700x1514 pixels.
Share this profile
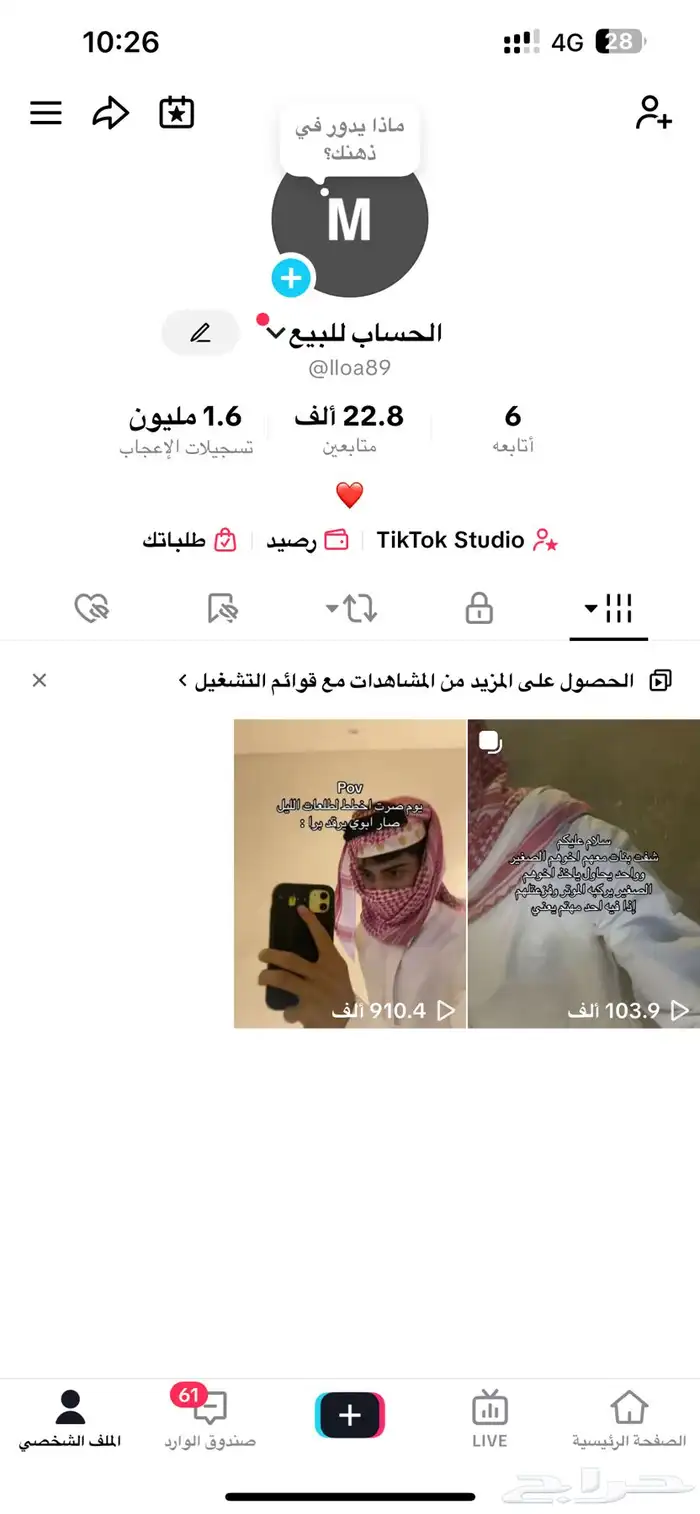(x=110, y=113)
